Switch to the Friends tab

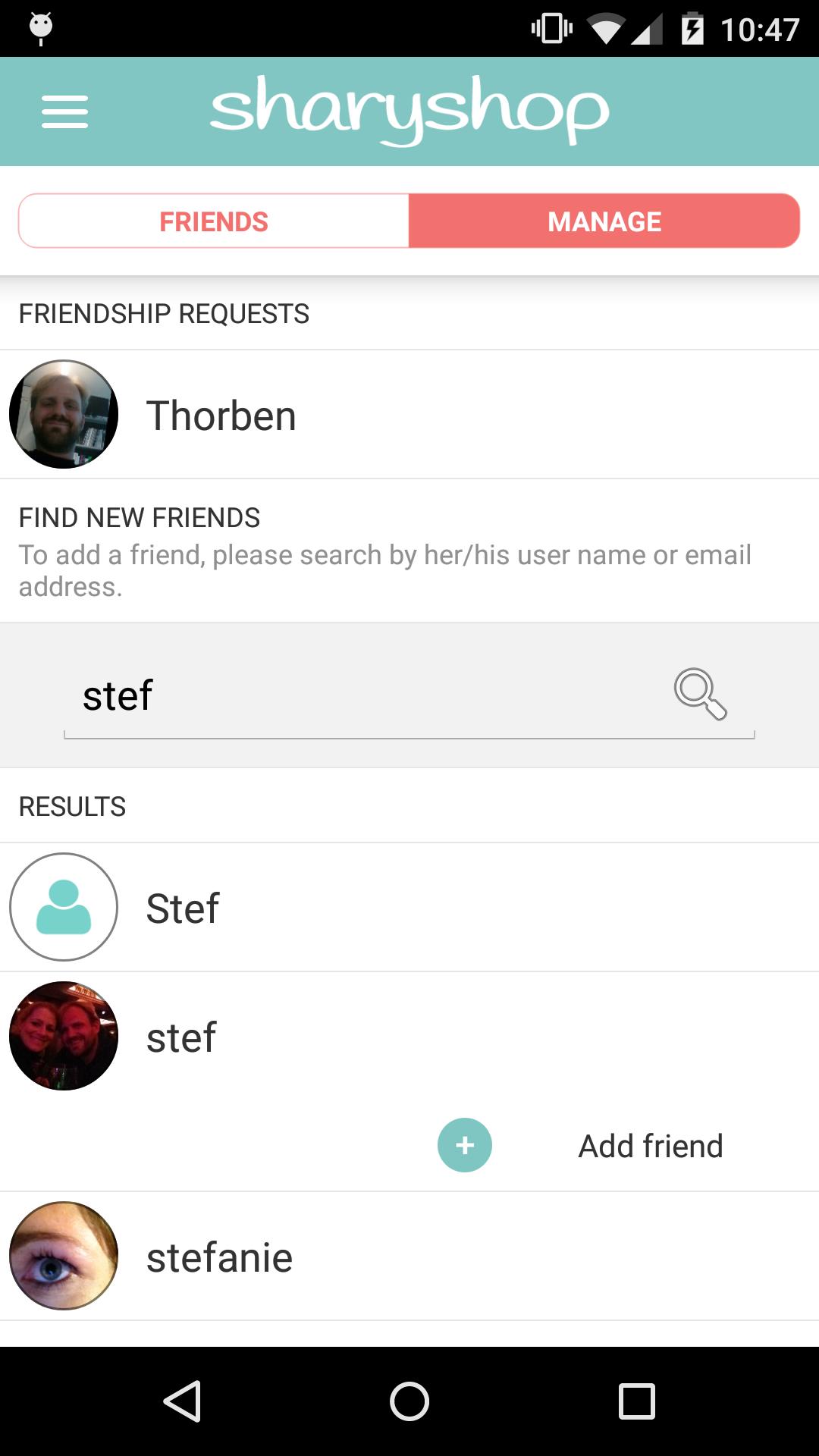pyautogui.click(x=214, y=221)
